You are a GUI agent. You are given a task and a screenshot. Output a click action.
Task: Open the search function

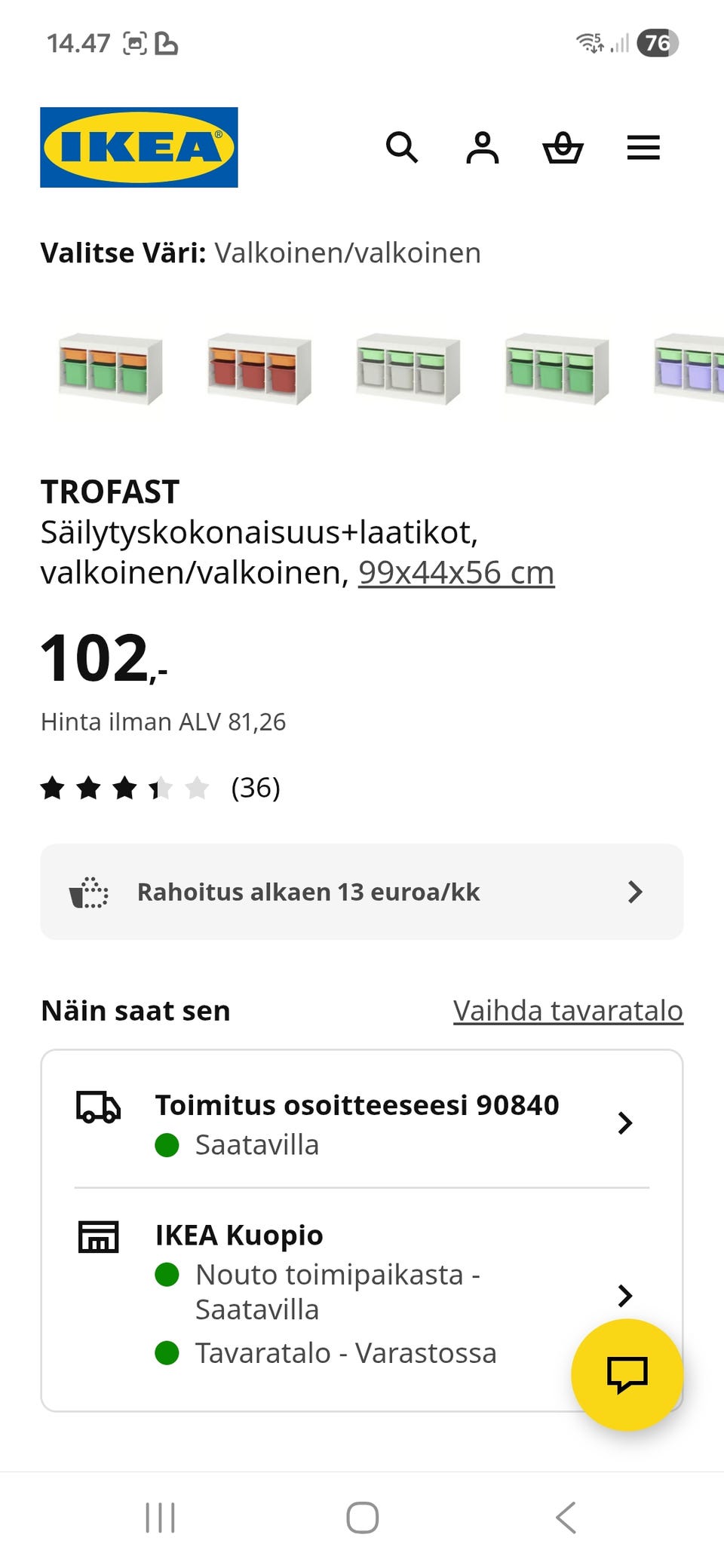[x=403, y=148]
